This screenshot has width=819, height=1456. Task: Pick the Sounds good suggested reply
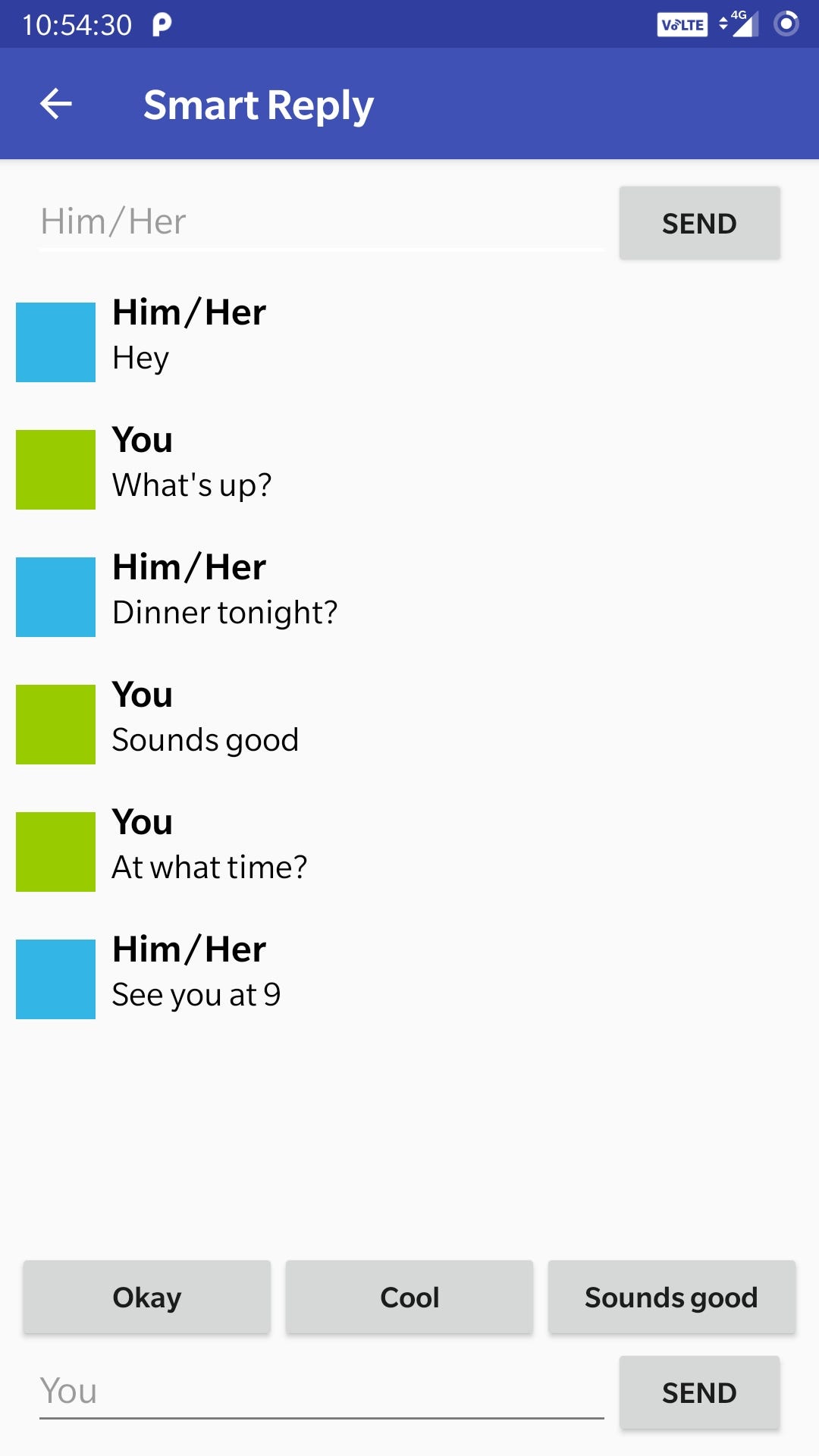point(671,1298)
